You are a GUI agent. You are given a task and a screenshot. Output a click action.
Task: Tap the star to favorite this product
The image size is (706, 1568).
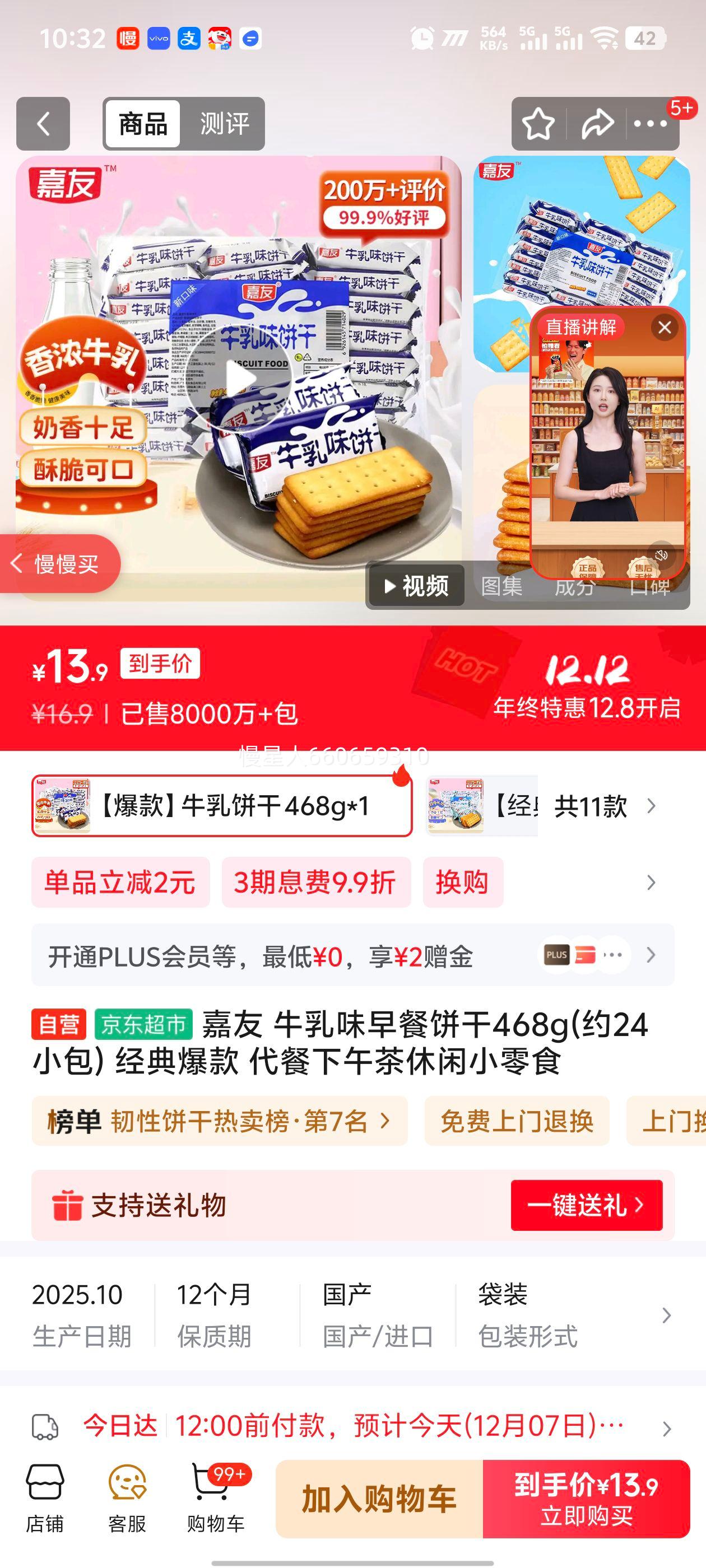click(538, 124)
